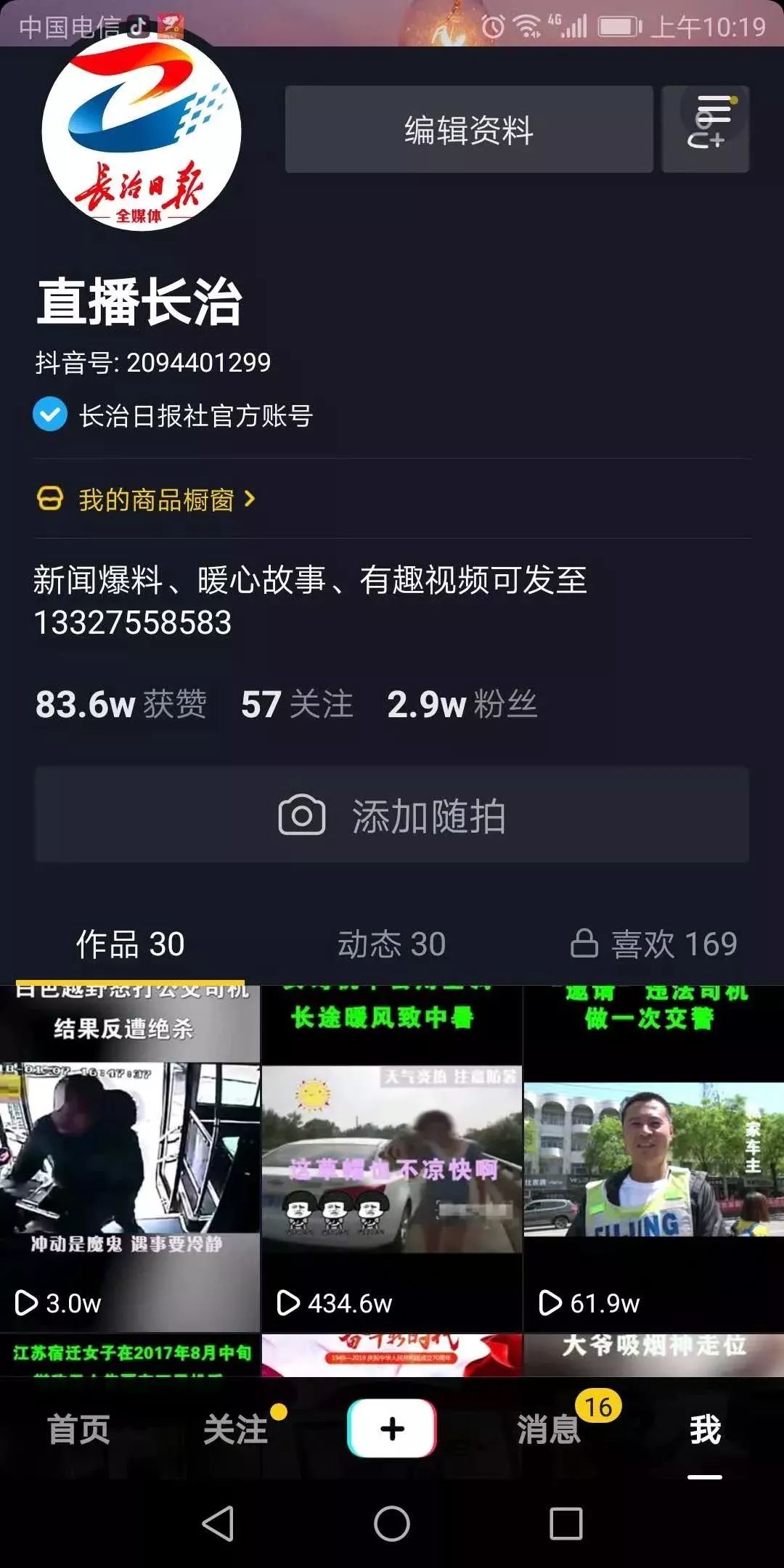Tap the plus button to create video
Image resolution: width=784 pixels, height=1568 pixels.
tap(392, 1428)
